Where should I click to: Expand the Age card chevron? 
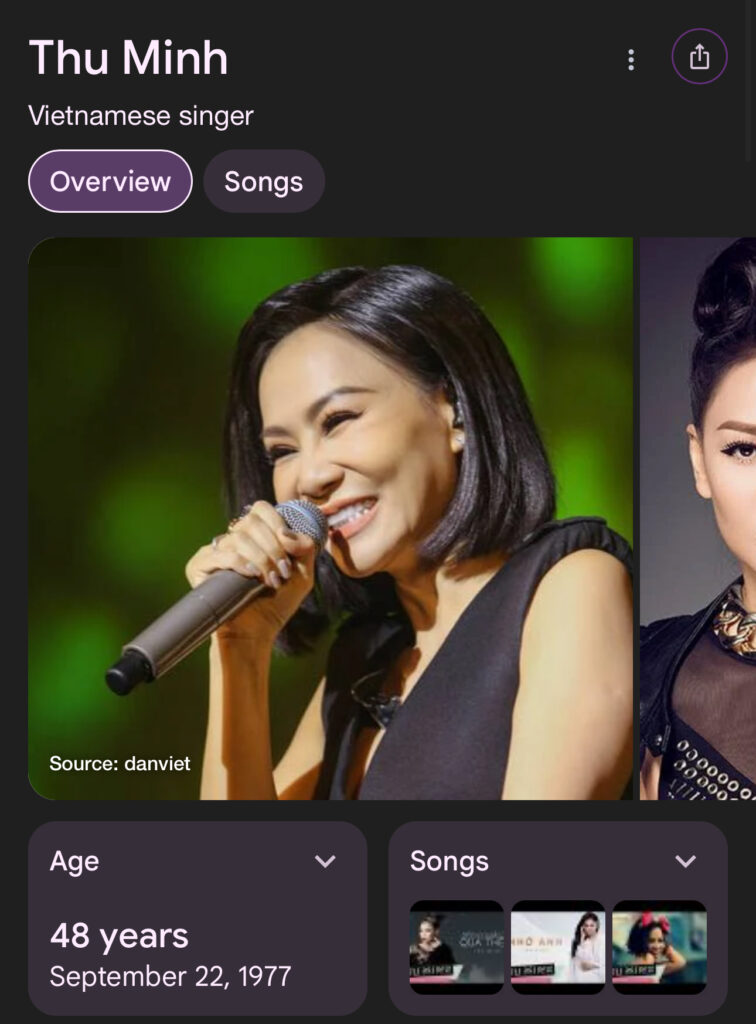point(325,861)
